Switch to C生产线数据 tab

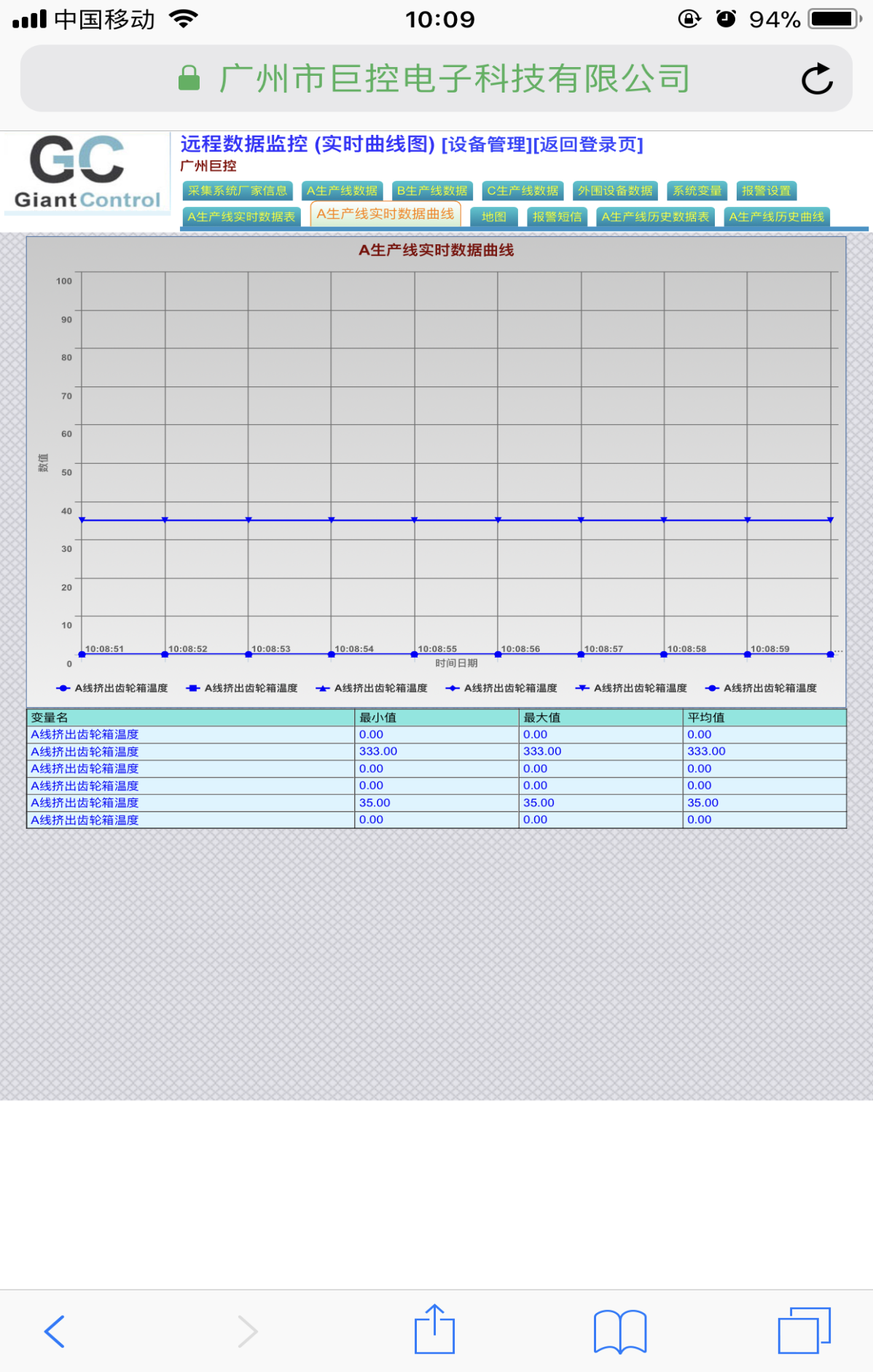tap(522, 191)
